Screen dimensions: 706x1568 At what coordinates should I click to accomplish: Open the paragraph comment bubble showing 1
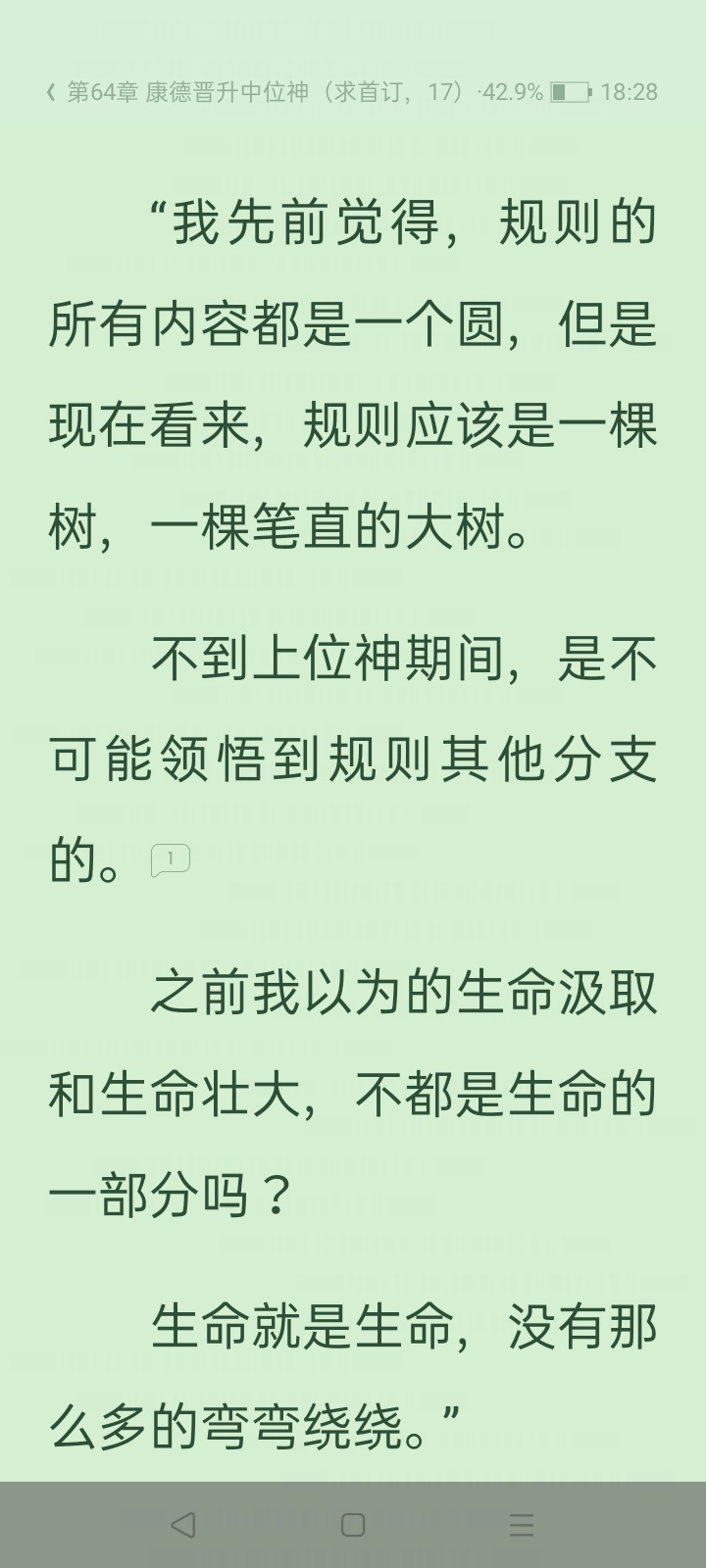tap(171, 859)
